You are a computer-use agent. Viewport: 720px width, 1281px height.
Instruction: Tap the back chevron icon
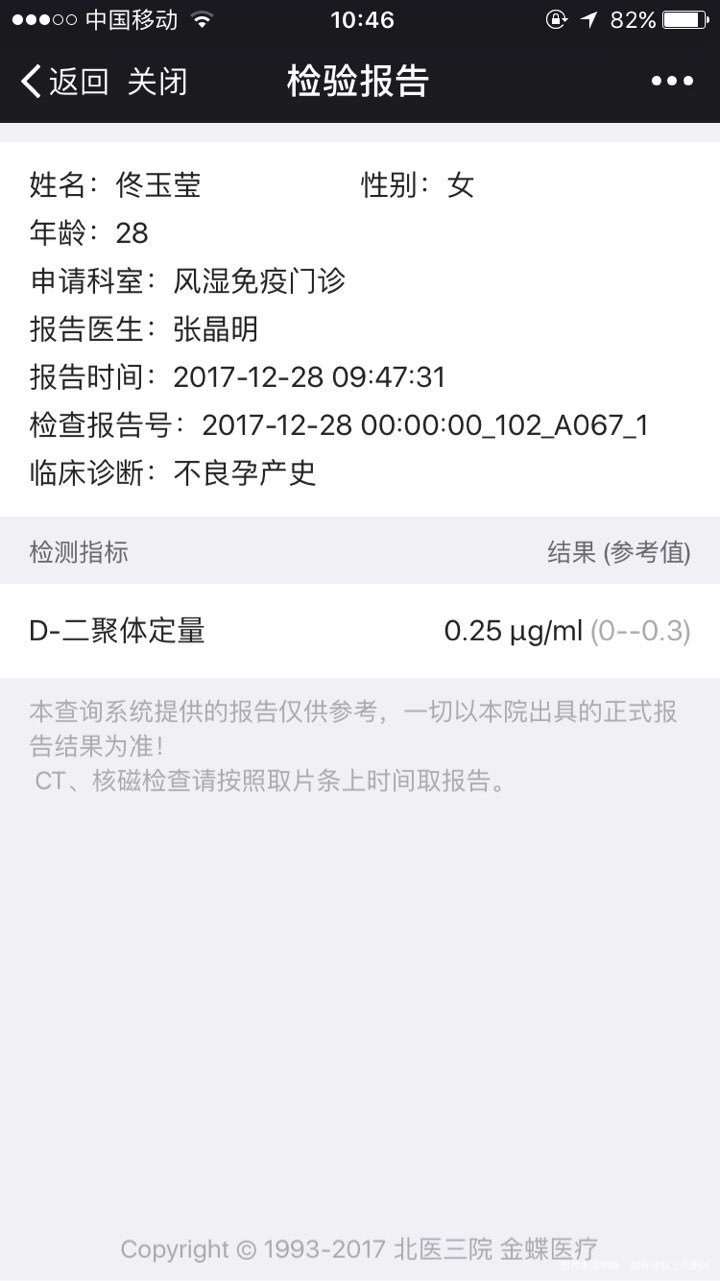pos(26,80)
